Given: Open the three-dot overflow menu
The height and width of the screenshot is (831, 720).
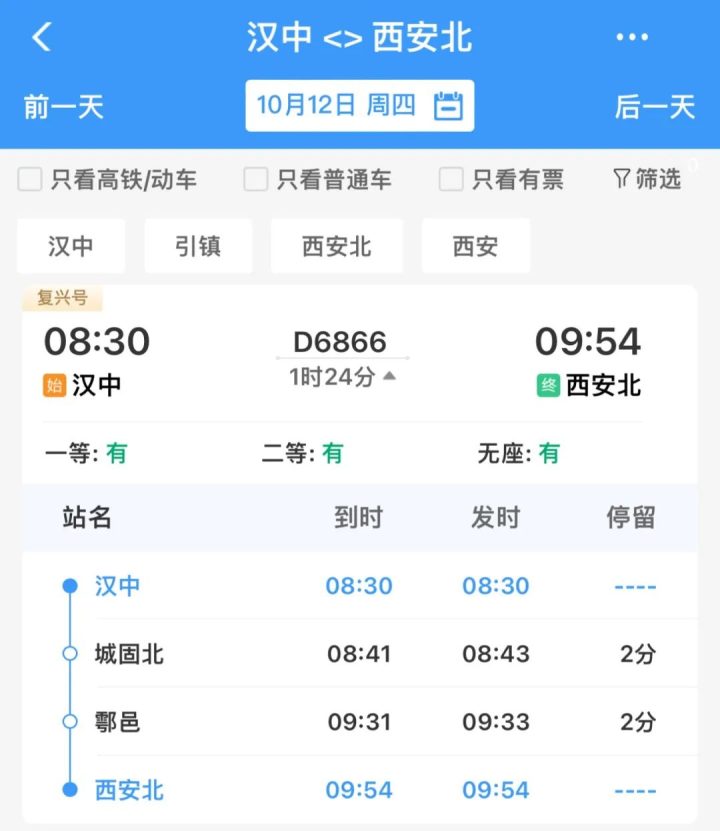Looking at the screenshot, I should click(x=632, y=38).
